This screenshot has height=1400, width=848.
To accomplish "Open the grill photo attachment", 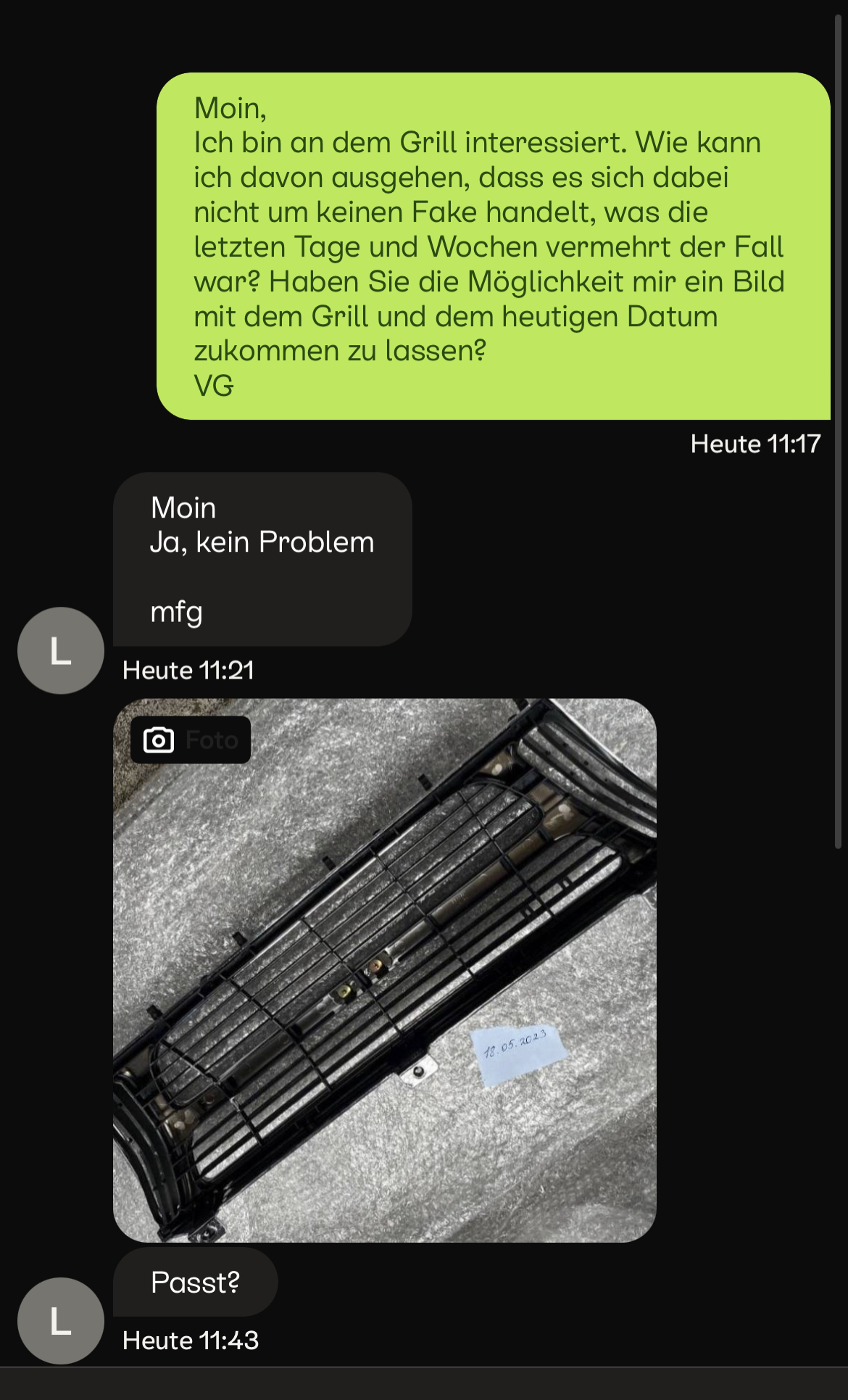I will tap(385, 970).
